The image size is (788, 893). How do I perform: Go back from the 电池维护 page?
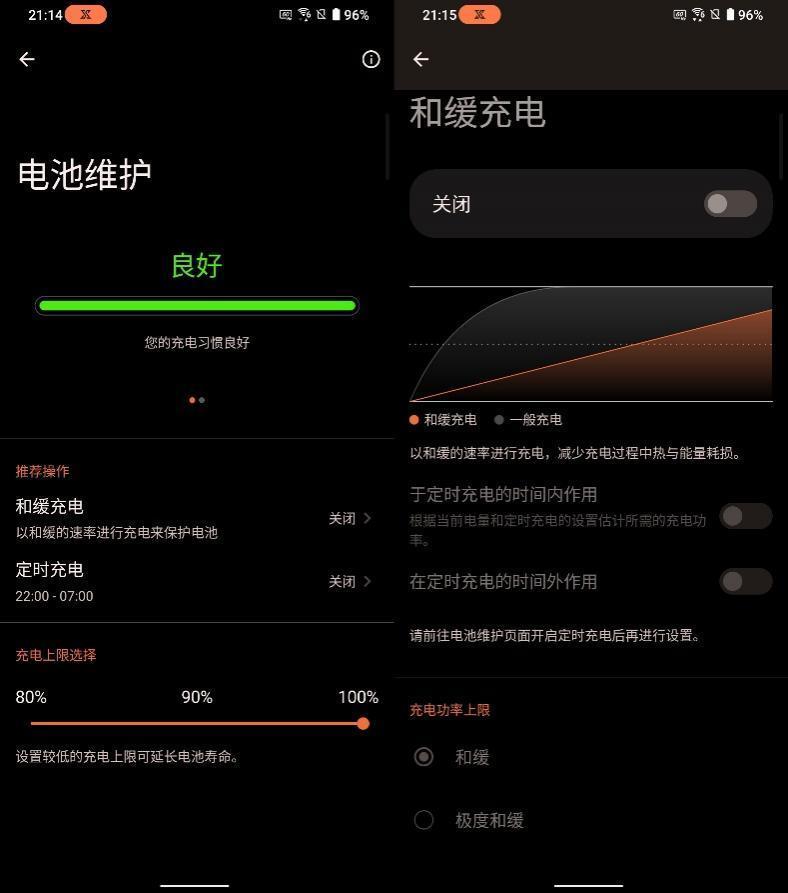click(27, 59)
